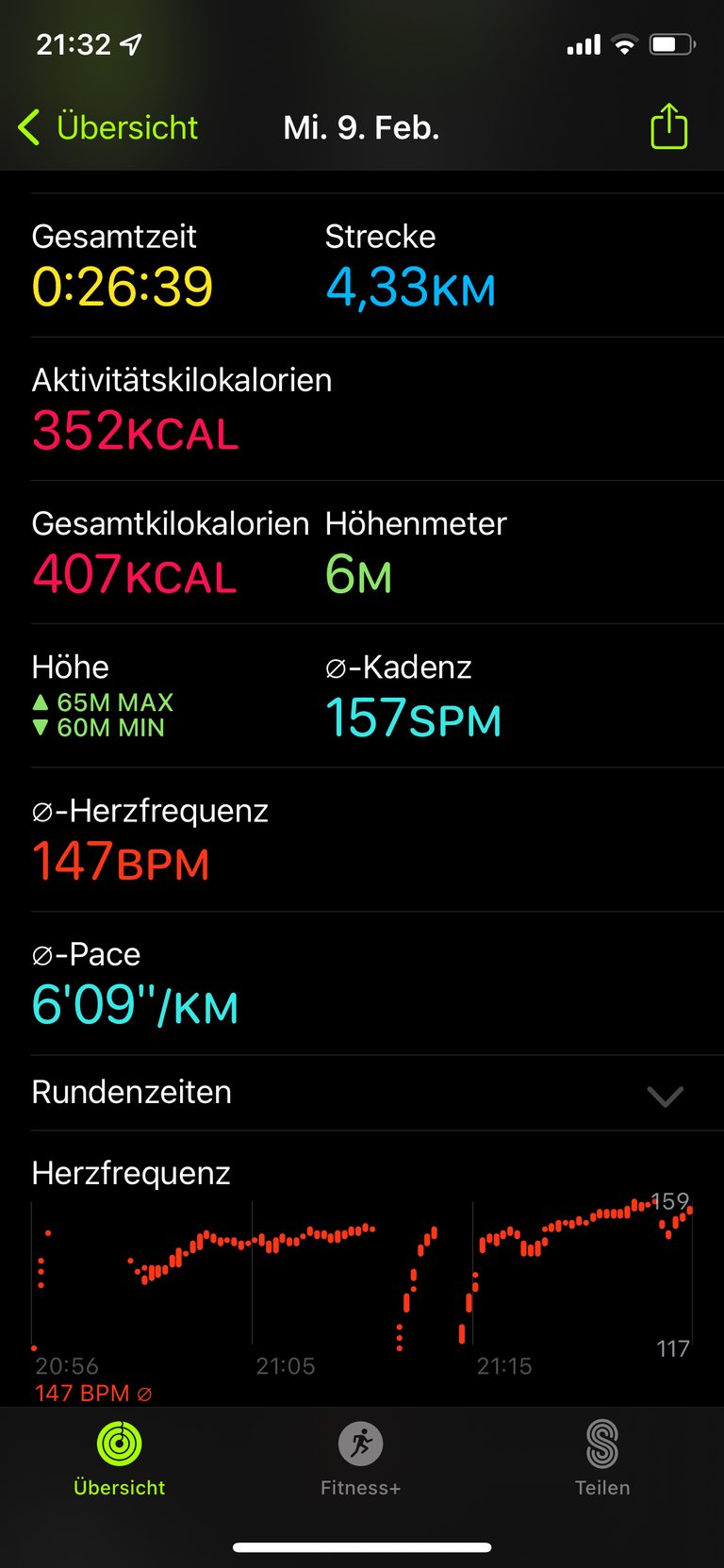
Task: Go back to Übersicht
Action: tap(108, 127)
